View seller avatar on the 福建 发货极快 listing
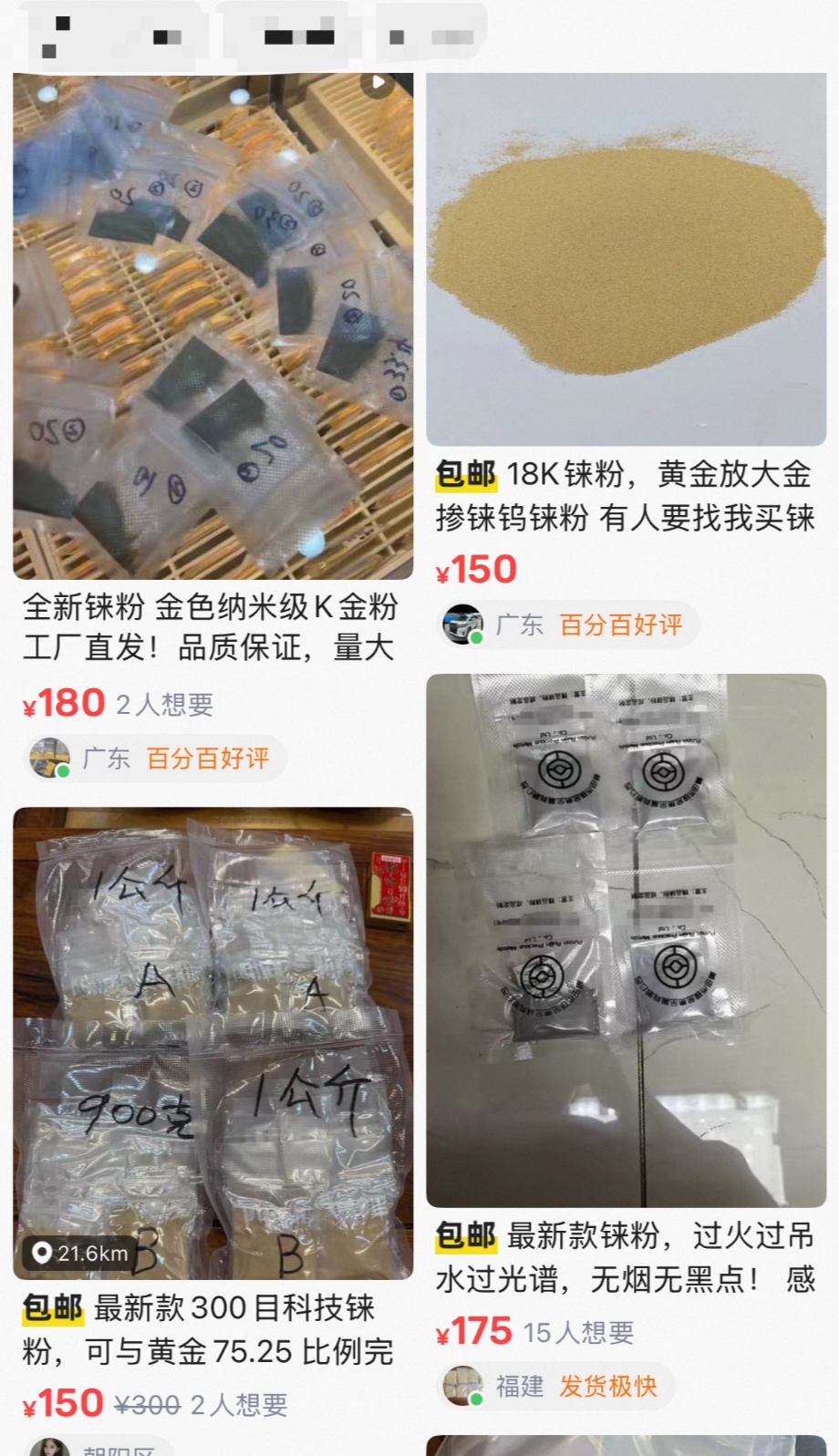 (463, 1386)
